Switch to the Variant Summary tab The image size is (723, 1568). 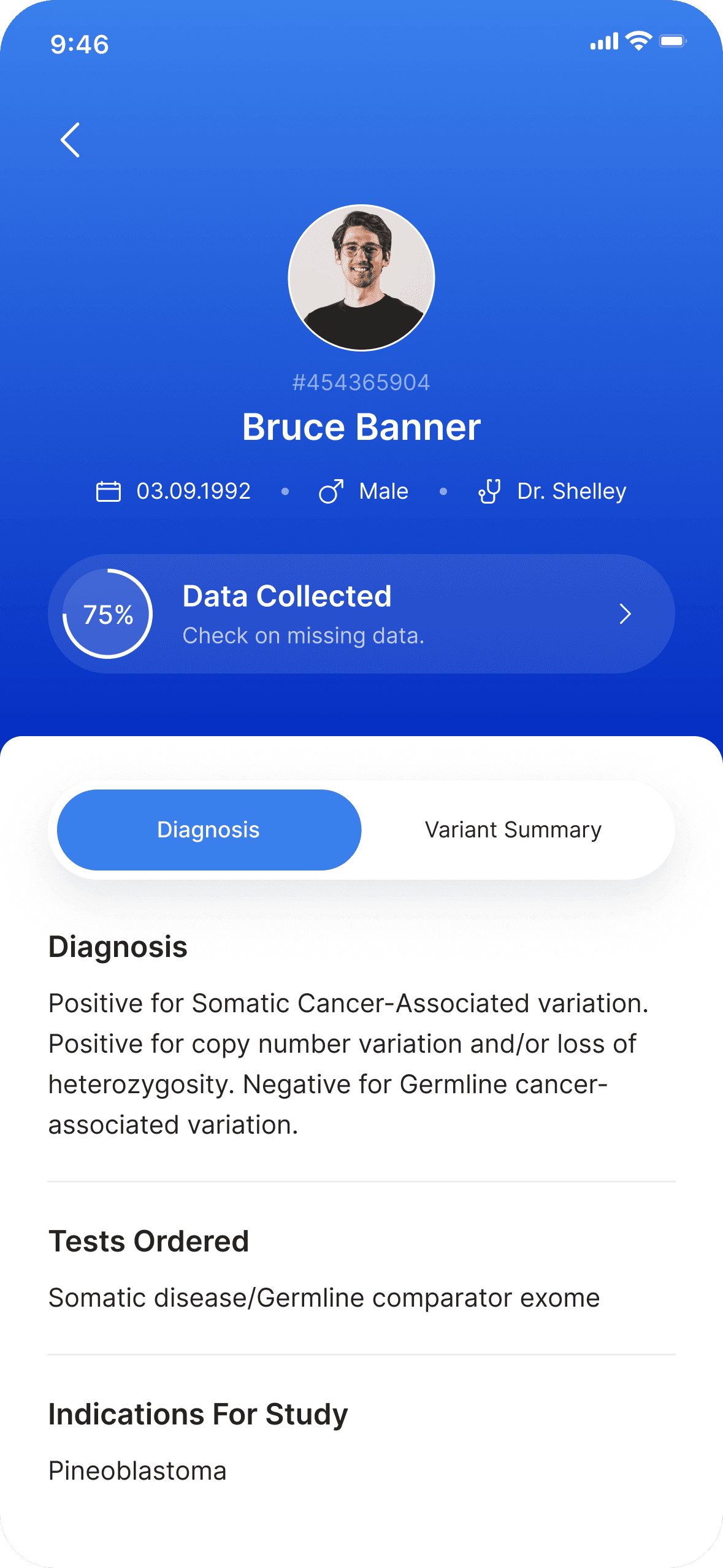(x=513, y=829)
